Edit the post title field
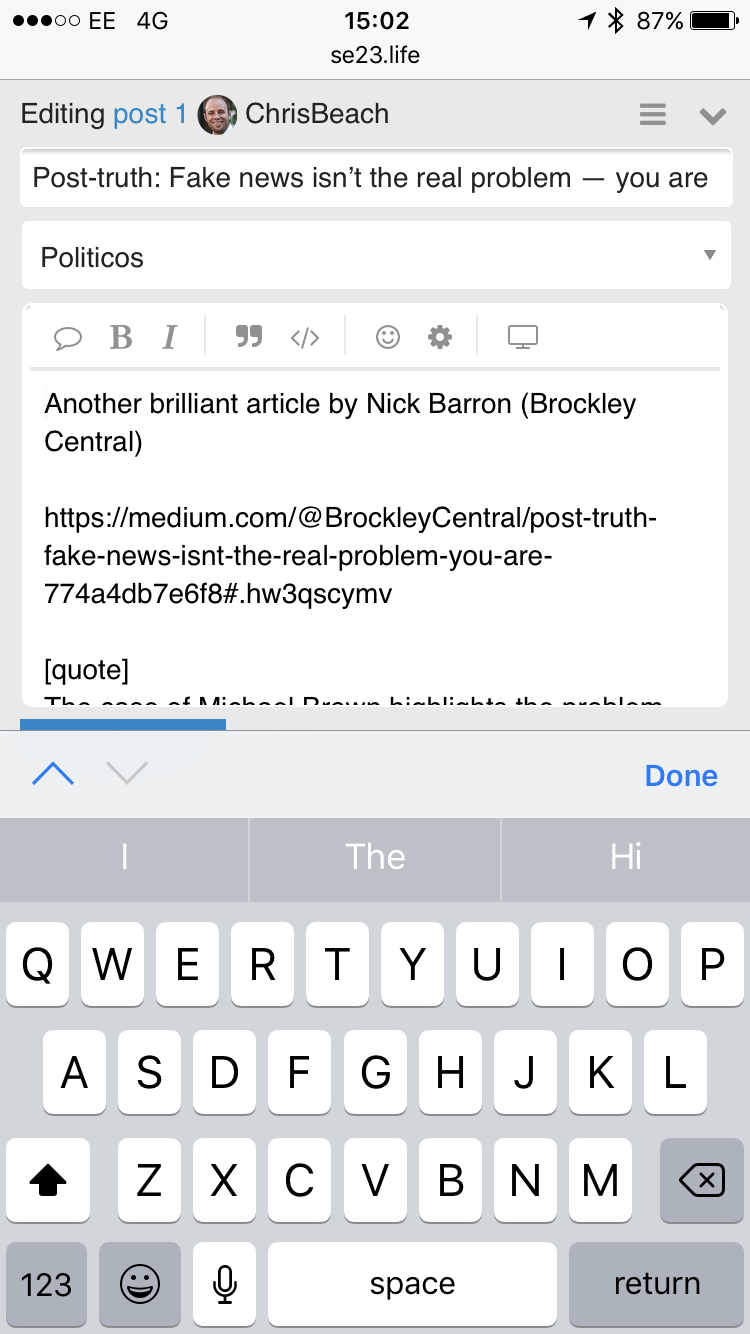Viewport: 750px width, 1334px height. [x=376, y=178]
